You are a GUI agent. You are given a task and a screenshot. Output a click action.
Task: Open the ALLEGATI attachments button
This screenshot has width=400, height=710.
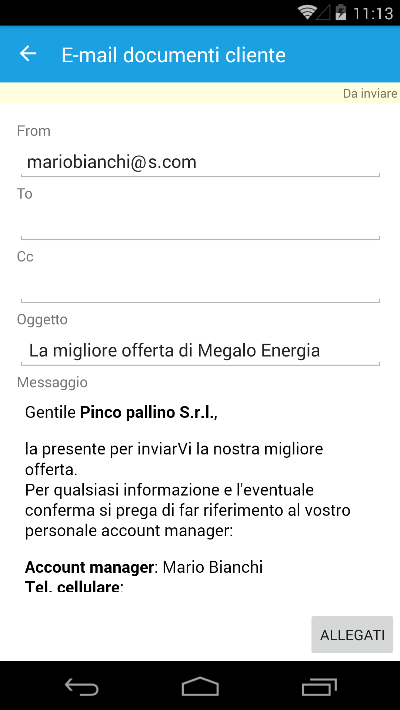[352, 634]
